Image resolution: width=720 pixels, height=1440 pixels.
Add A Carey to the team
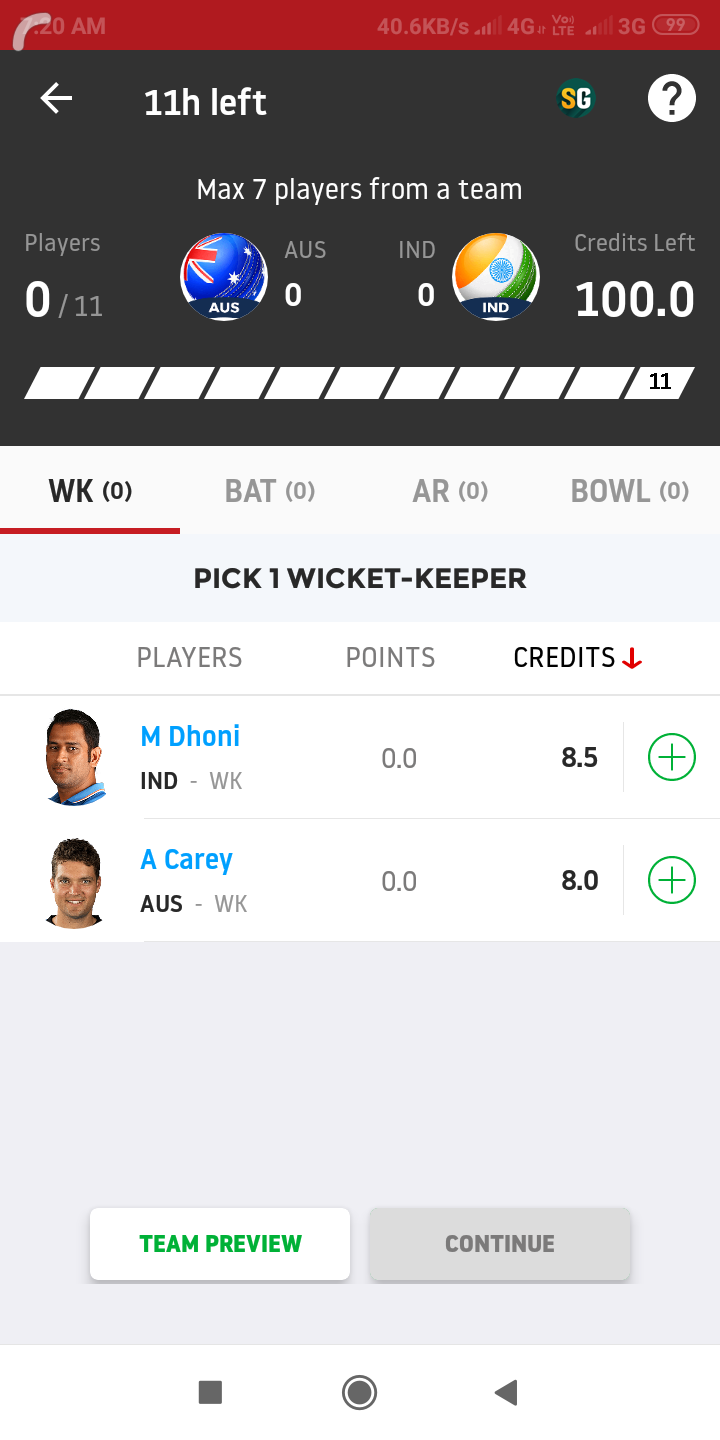click(x=672, y=881)
